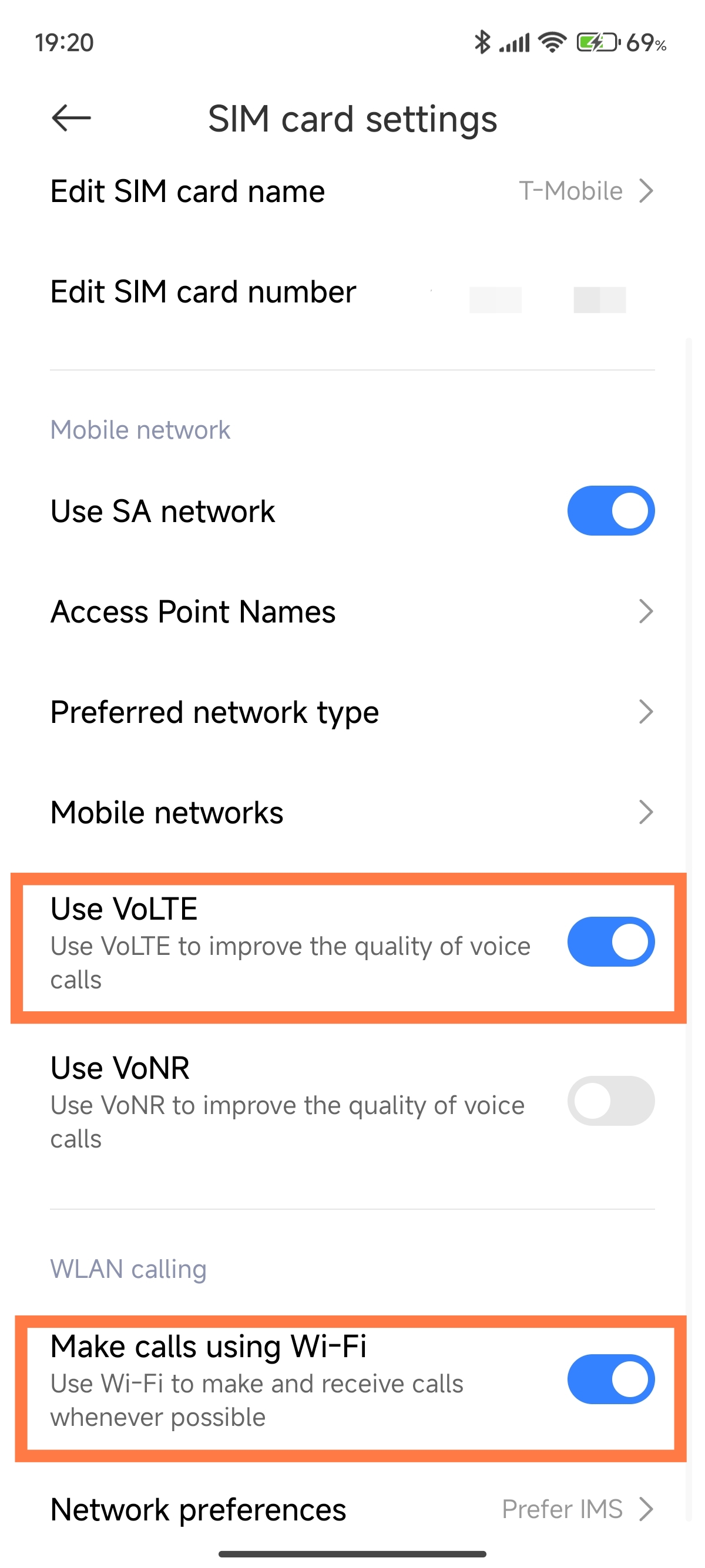This screenshot has width=705, height=1568.
Task: Open Network preferences
Action: [x=352, y=1509]
